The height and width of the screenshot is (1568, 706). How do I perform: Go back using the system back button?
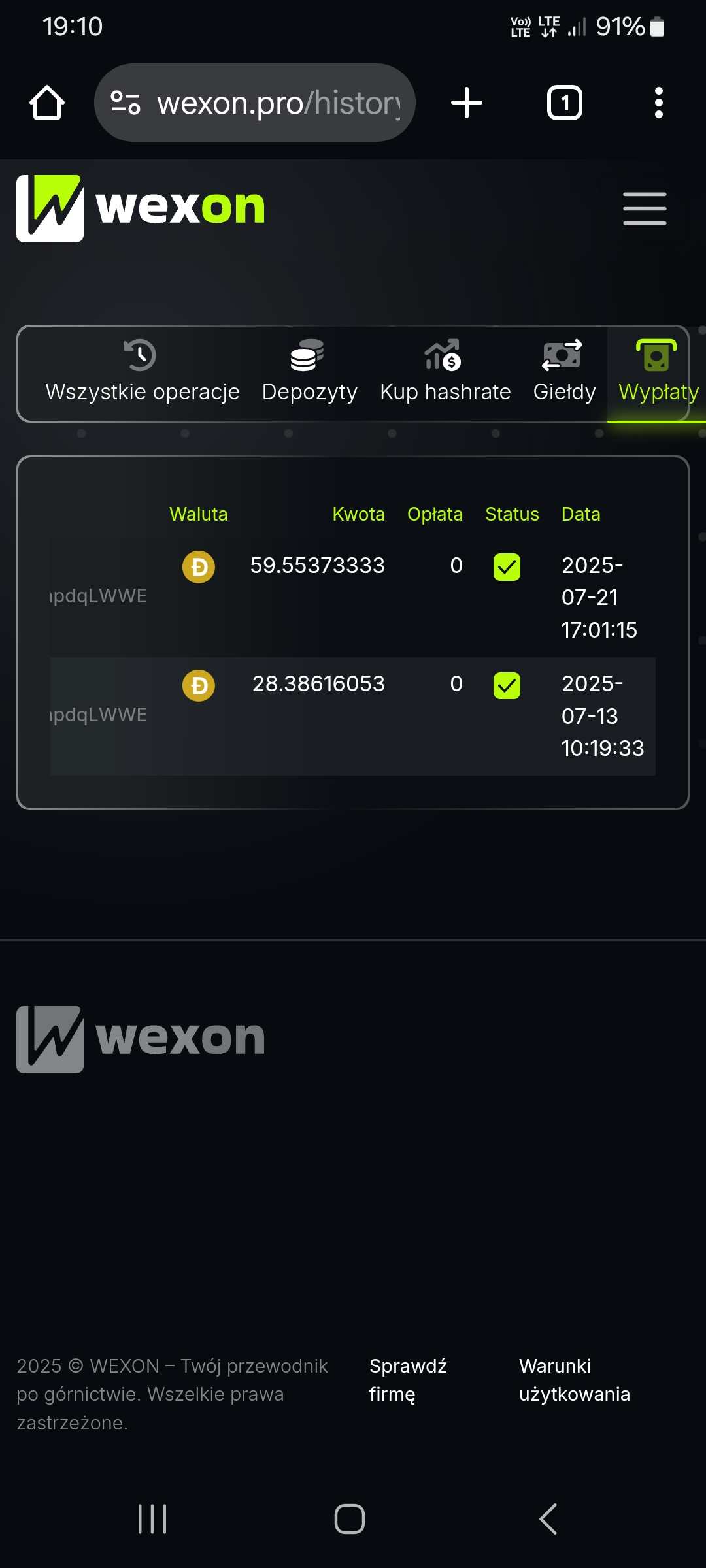point(548,1519)
